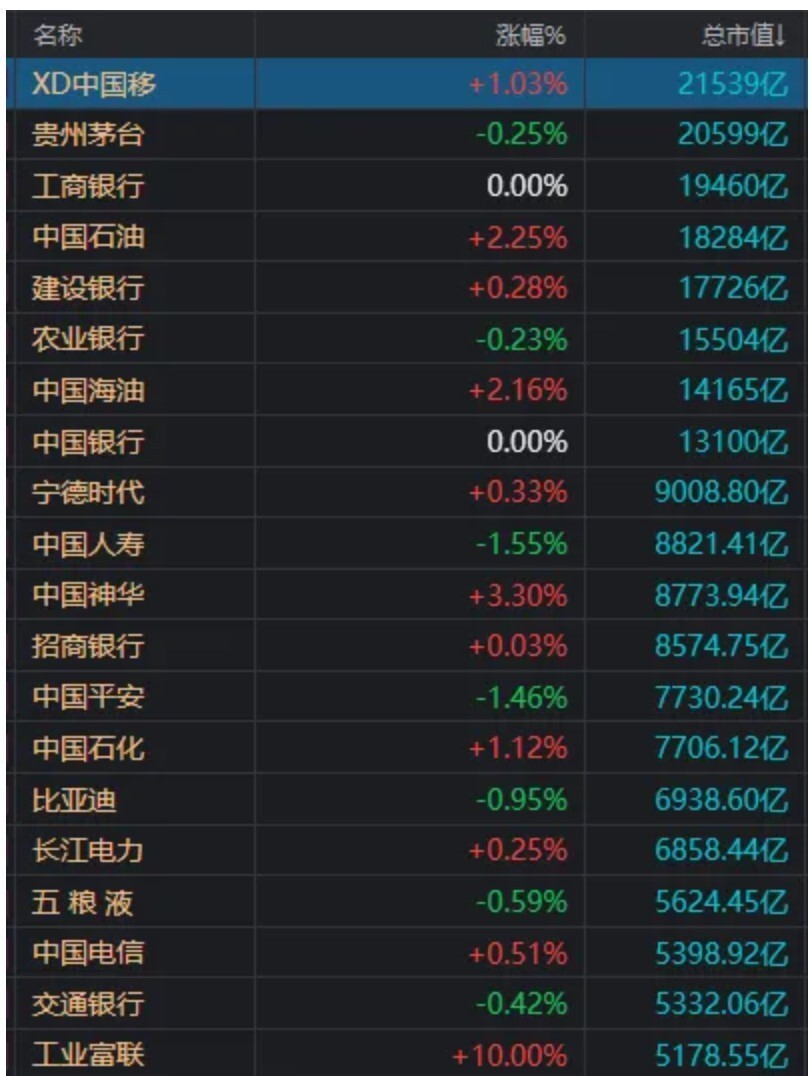Open 贵州茅台 stock details

[x=88, y=135]
